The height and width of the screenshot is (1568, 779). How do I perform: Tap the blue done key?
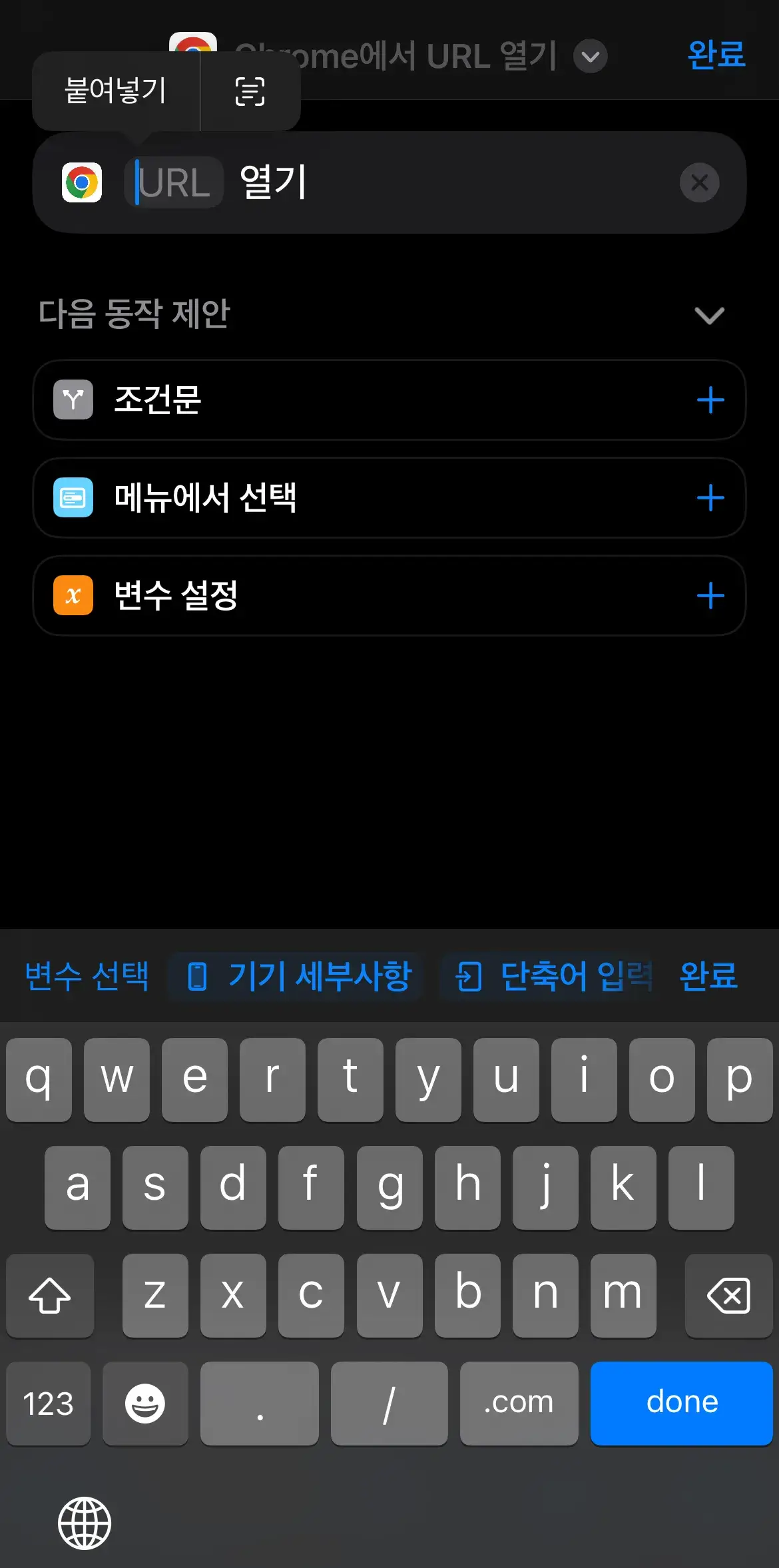coord(681,1403)
